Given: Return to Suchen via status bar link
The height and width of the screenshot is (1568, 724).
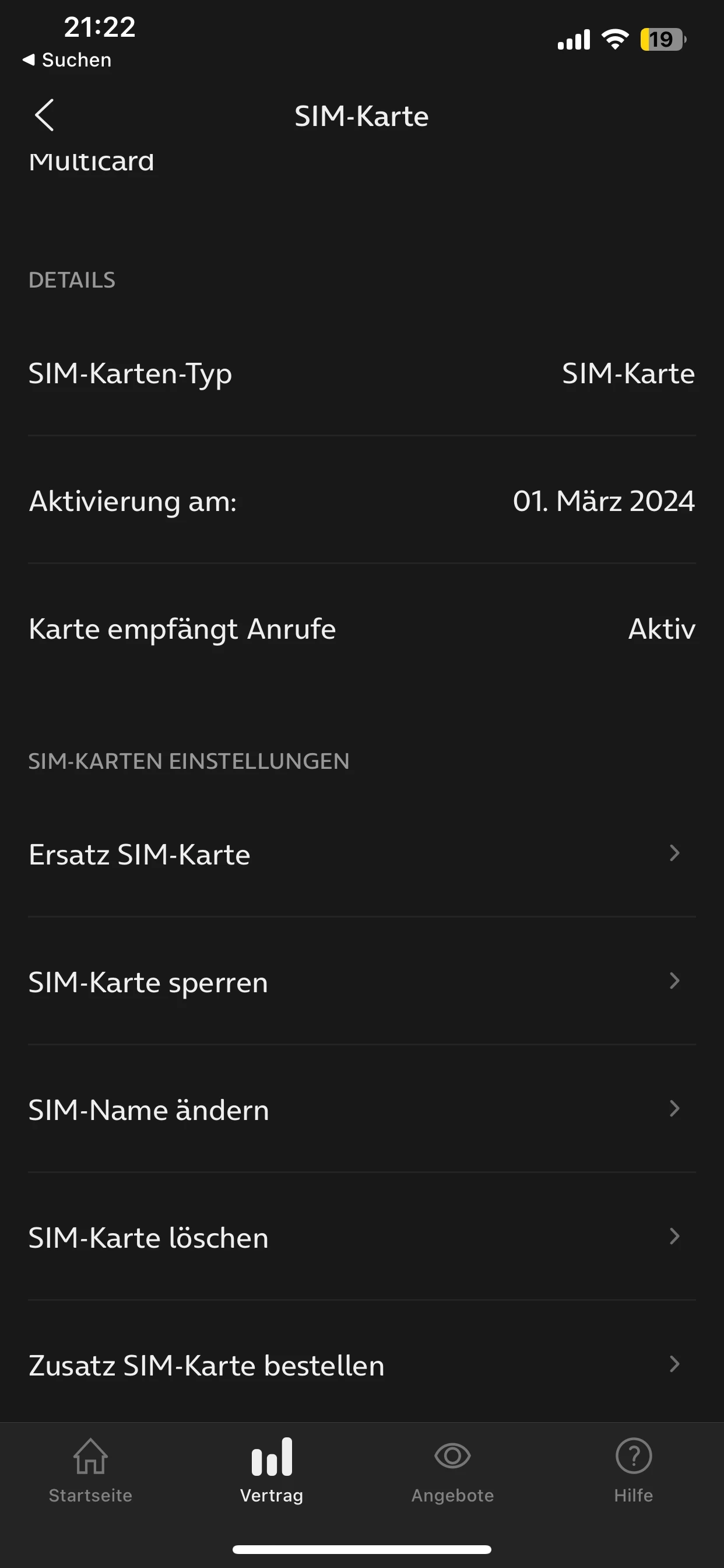Looking at the screenshot, I should point(68,60).
